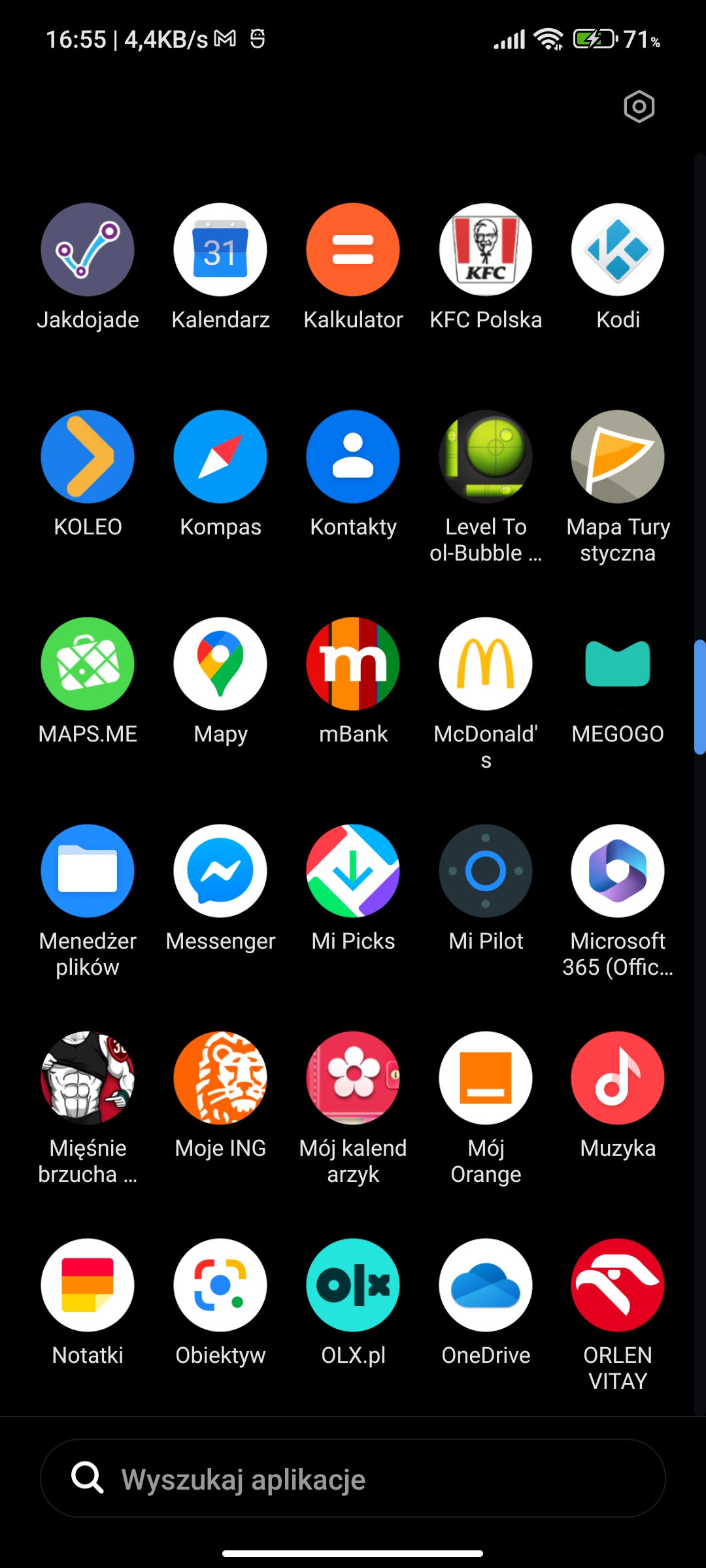Launch Muzyka music app

pyautogui.click(x=618, y=1079)
